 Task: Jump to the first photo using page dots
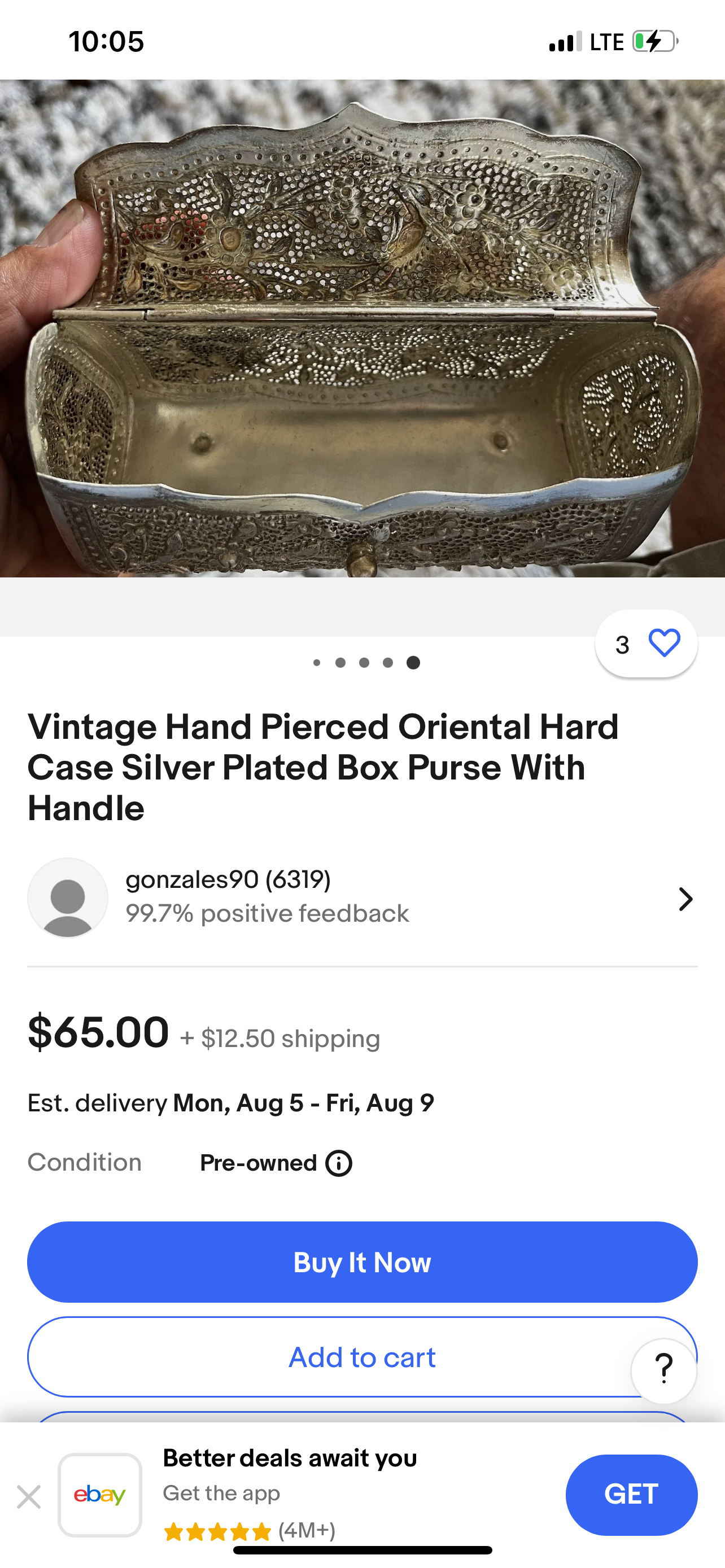317,662
